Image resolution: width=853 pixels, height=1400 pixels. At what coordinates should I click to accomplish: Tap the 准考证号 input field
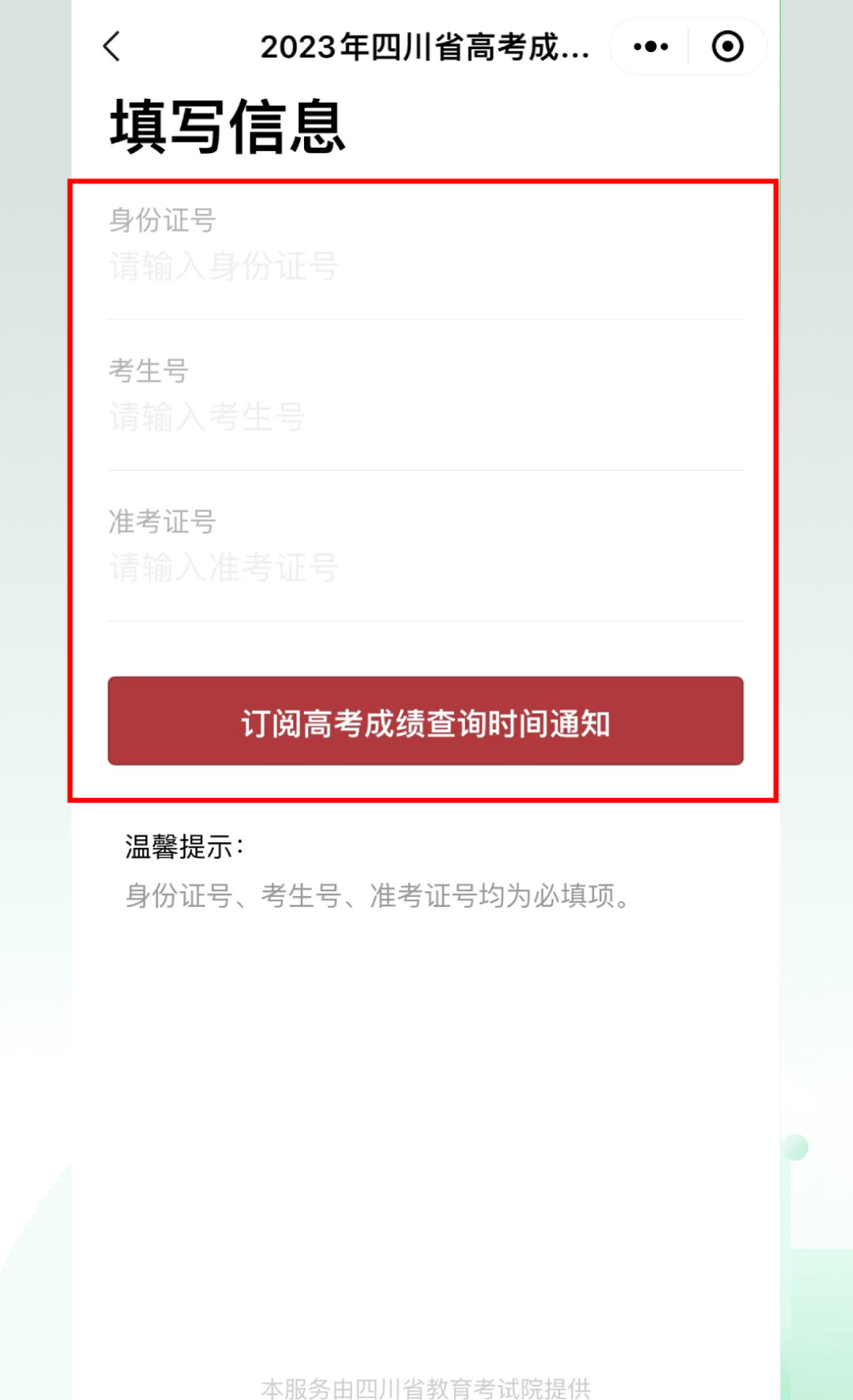(425, 568)
